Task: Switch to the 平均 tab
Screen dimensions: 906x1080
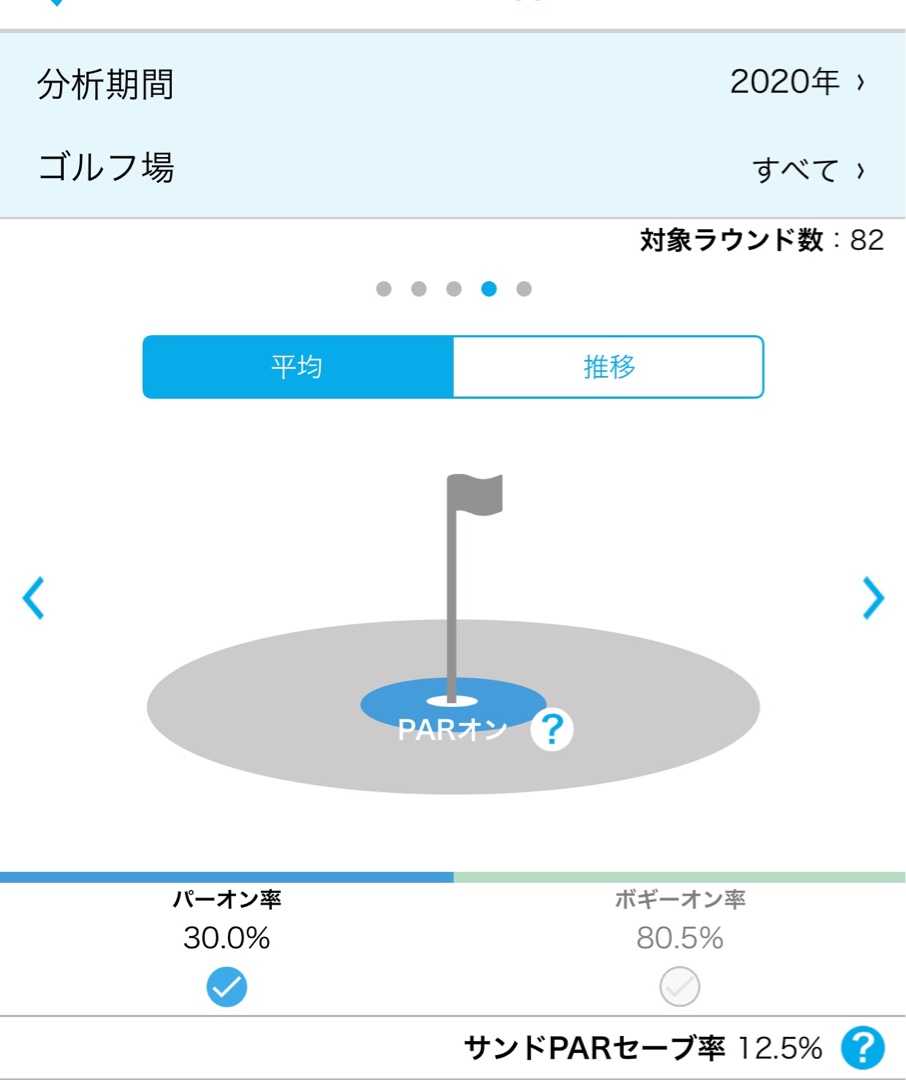Action: [x=298, y=367]
